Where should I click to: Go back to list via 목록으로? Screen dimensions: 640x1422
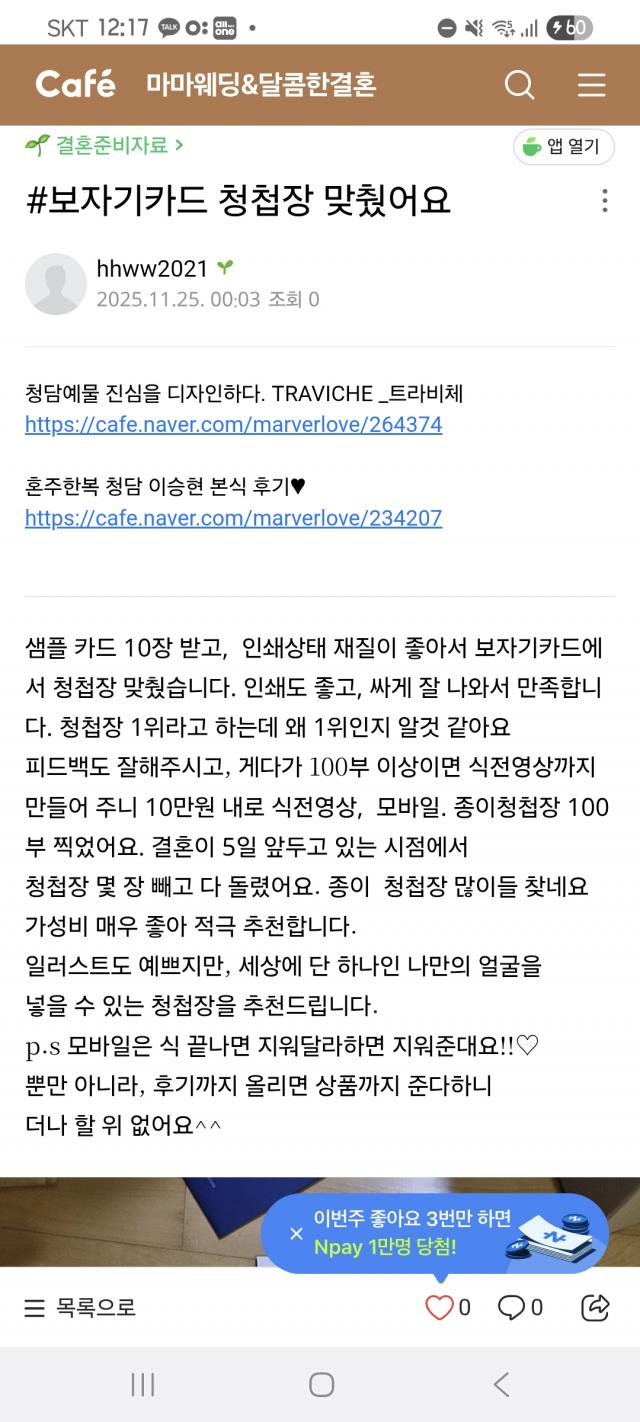[80, 1307]
